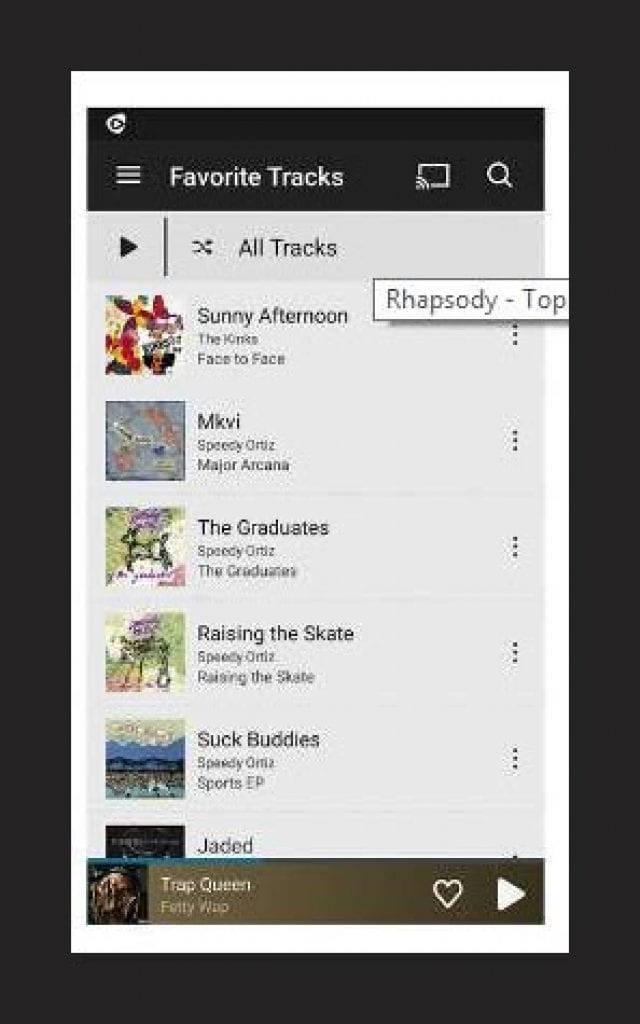
Task: Open options for Sunny Afternoon
Action: 515,335
